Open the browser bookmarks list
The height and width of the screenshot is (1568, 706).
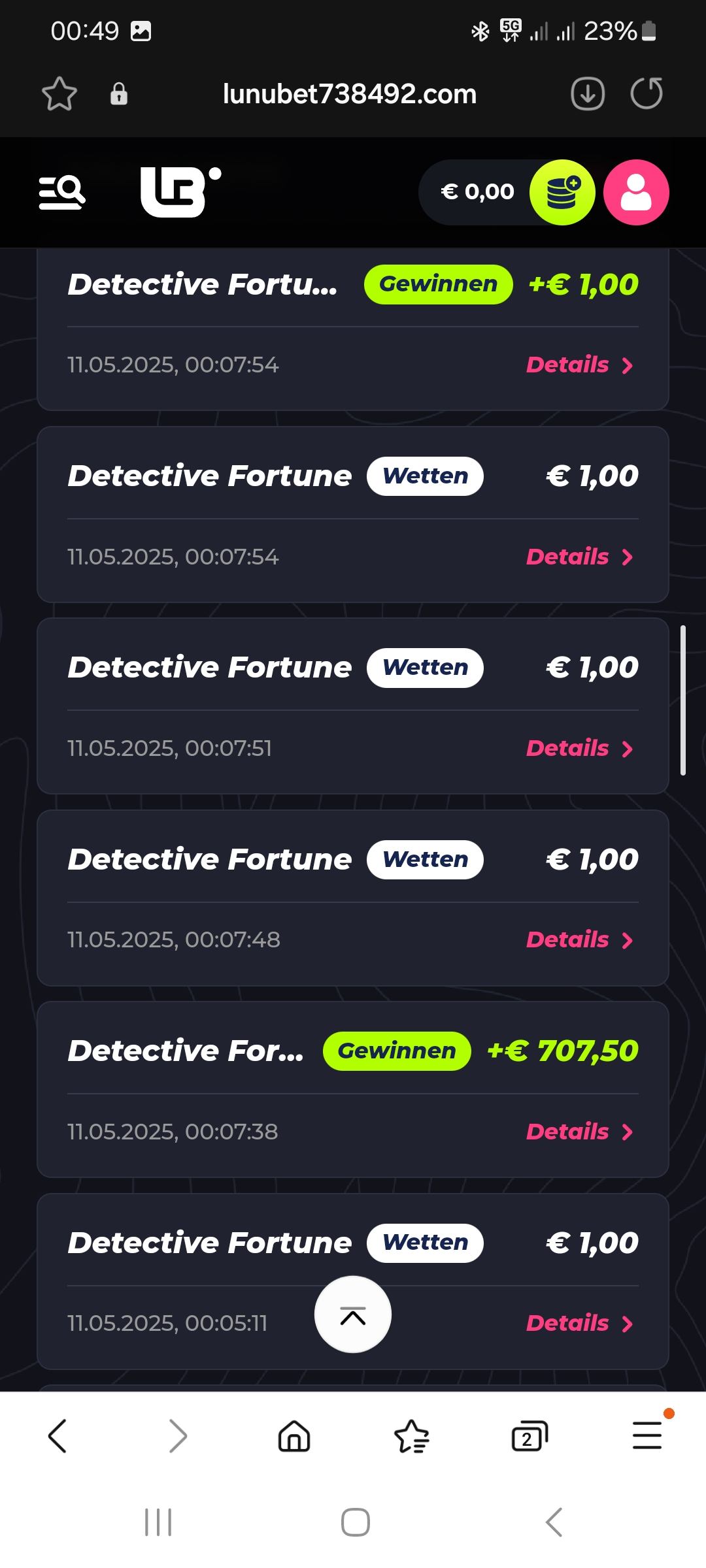pyautogui.click(x=412, y=1436)
